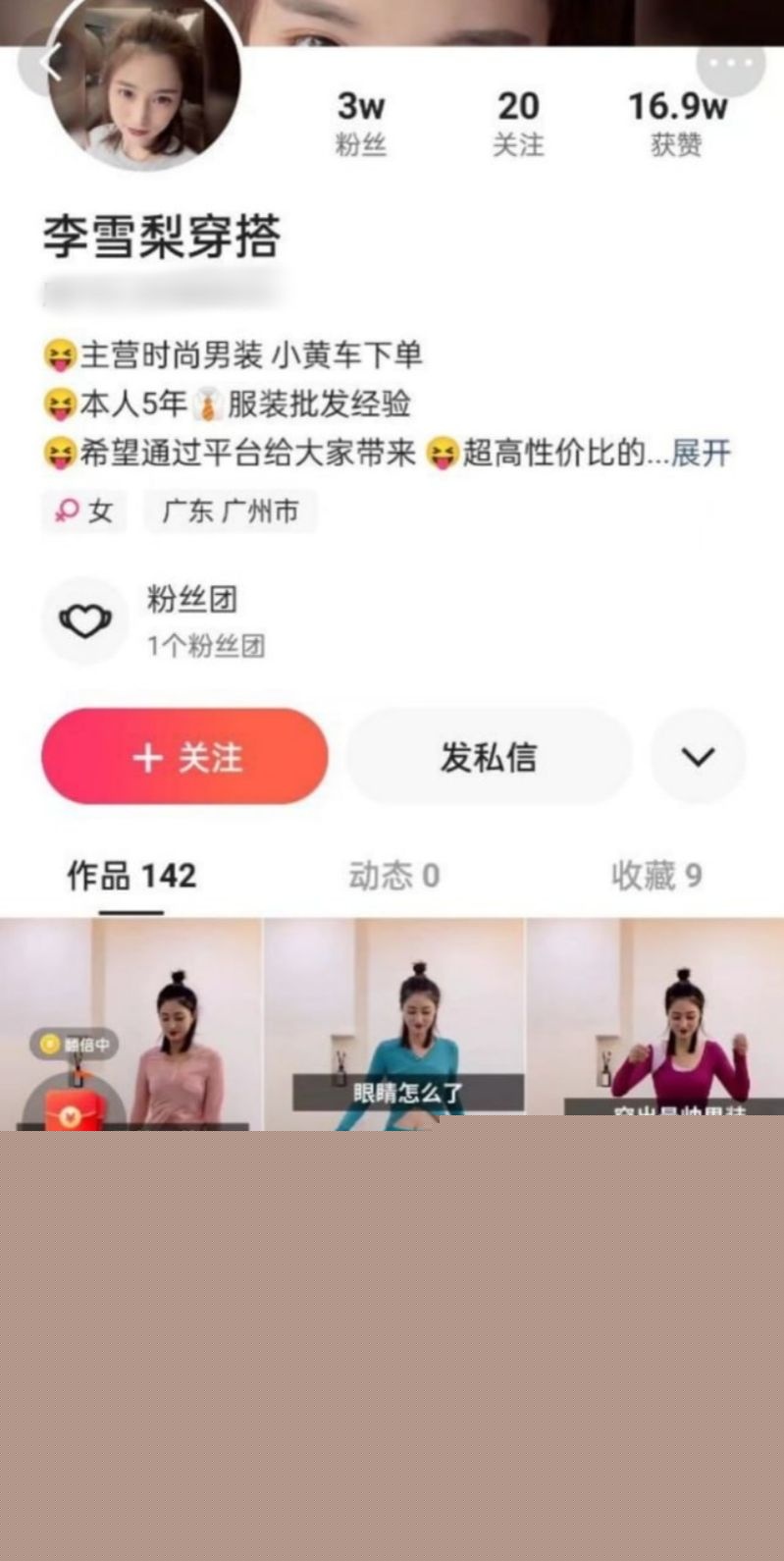Open the three-dot more options menu

tap(731, 63)
